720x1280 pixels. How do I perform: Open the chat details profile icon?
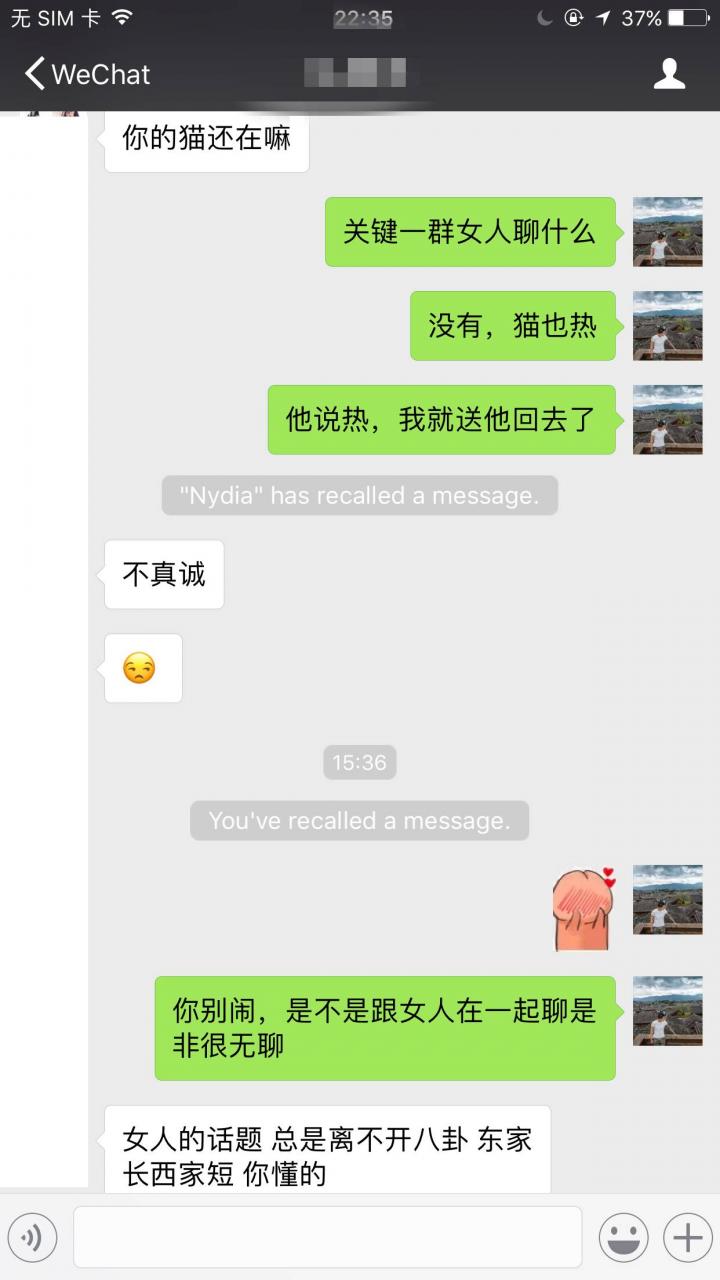pos(669,74)
